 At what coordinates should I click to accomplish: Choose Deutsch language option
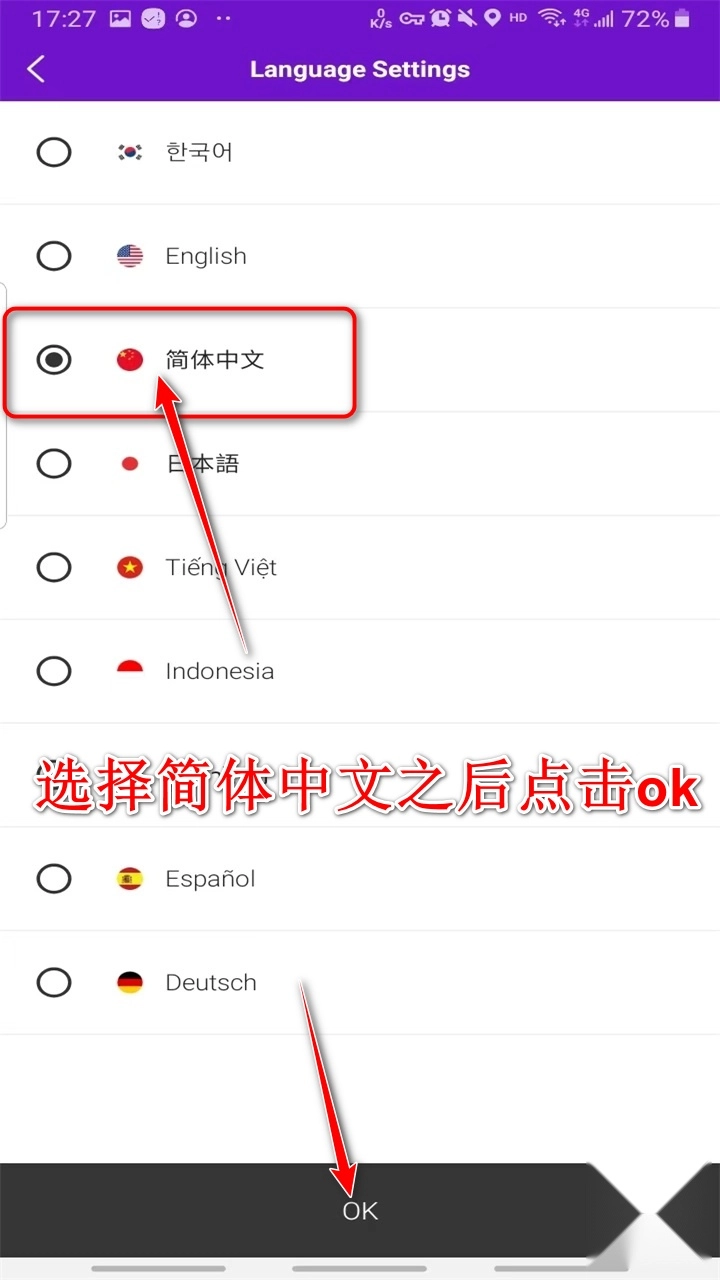pos(54,983)
